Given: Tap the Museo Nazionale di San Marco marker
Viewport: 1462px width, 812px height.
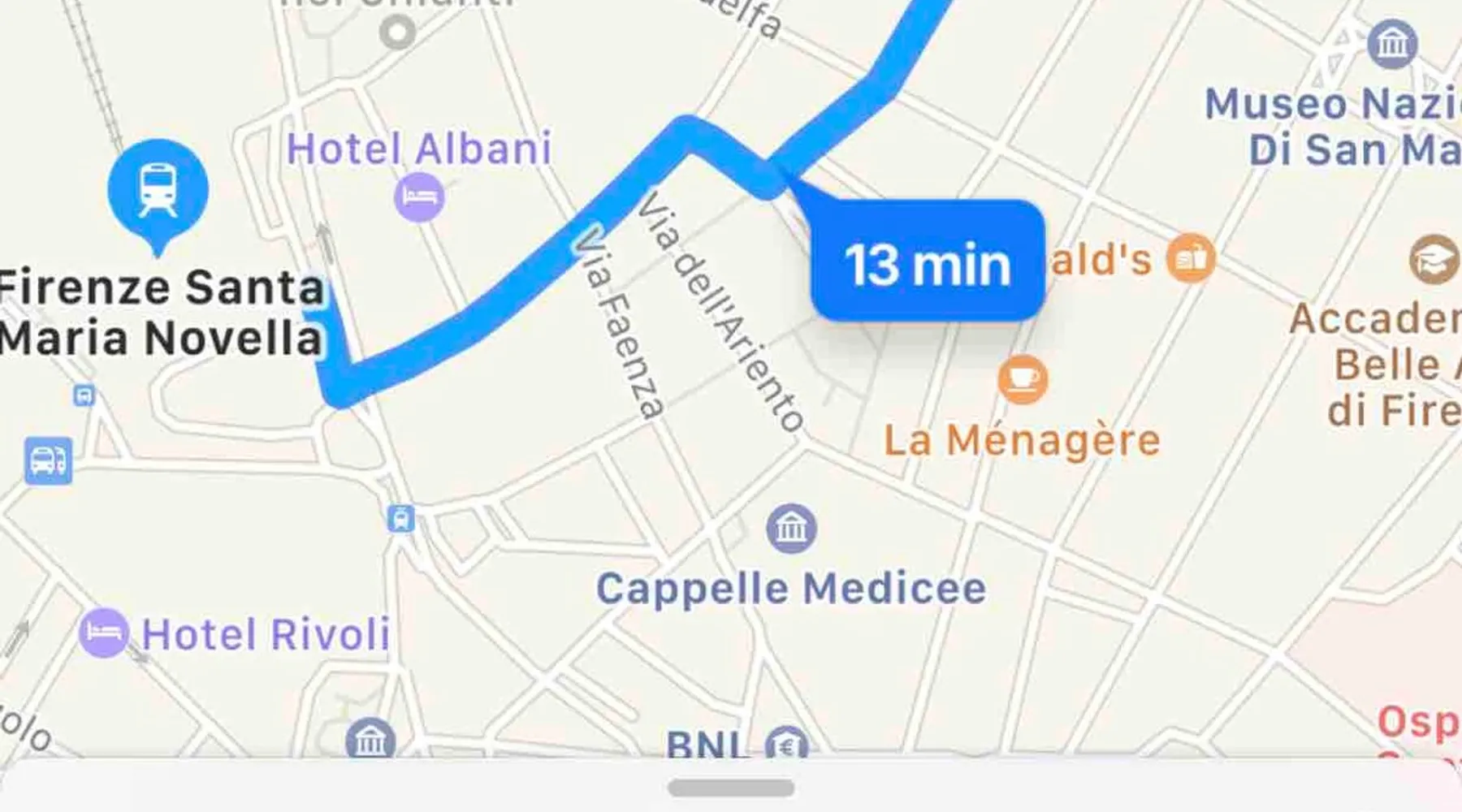Looking at the screenshot, I should click(x=1392, y=44).
